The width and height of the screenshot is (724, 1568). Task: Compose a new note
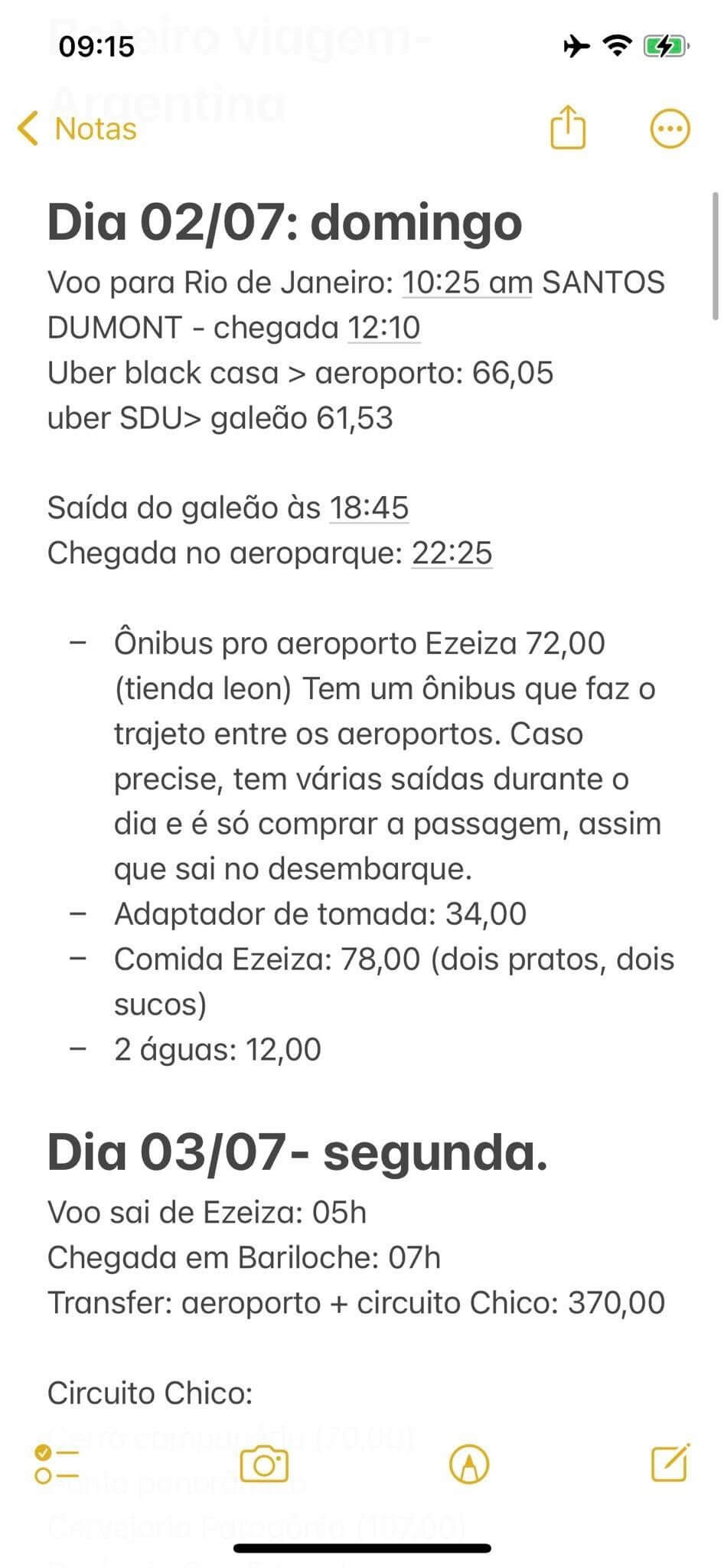(x=670, y=1463)
